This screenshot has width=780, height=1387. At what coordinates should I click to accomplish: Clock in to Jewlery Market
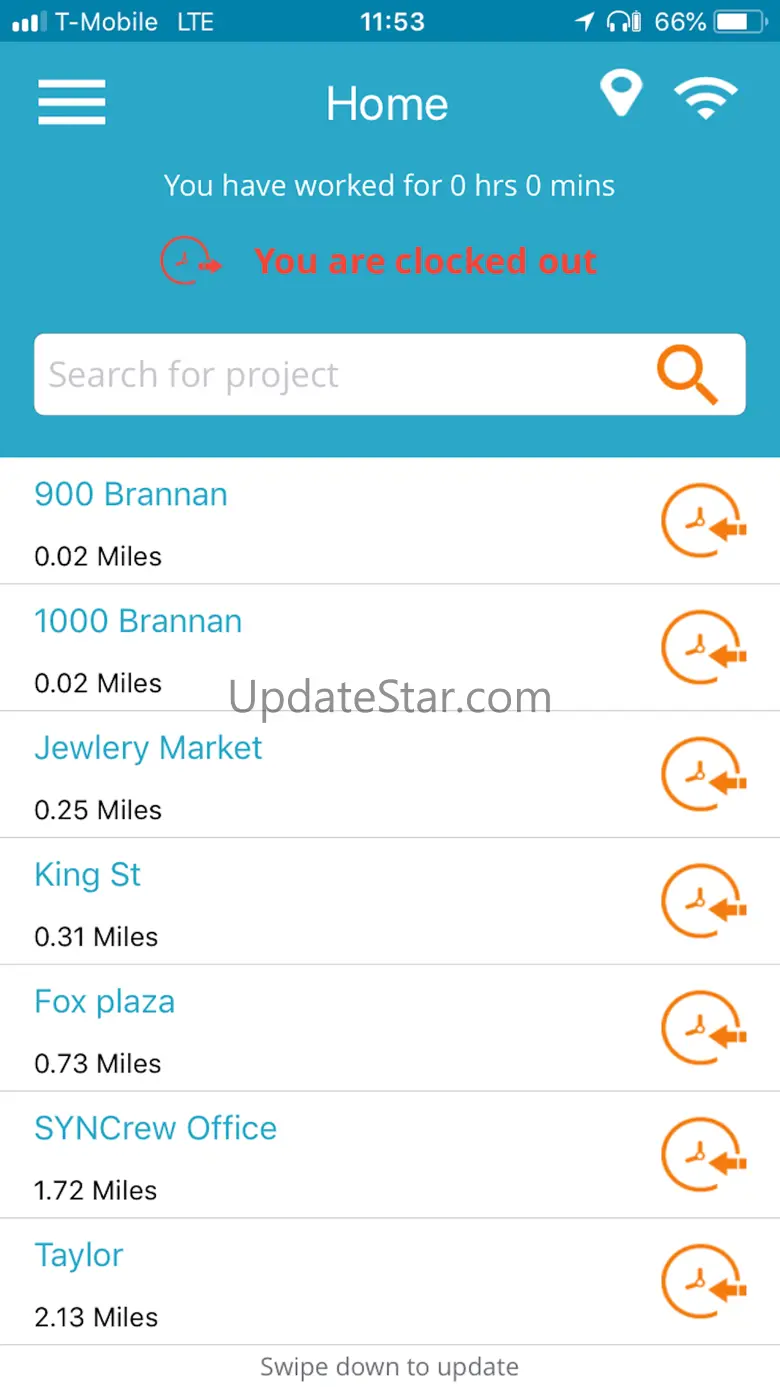(703, 774)
